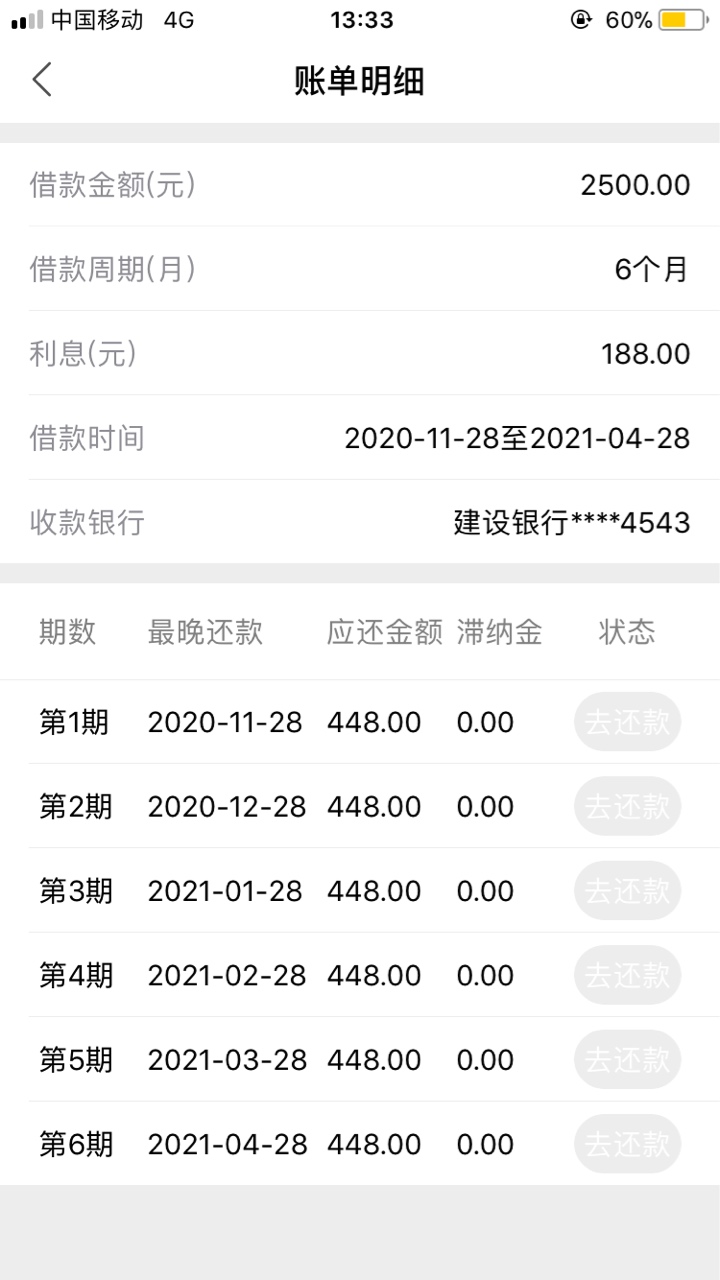Tap 去还款 for 第2期

(x=627, y=806)
